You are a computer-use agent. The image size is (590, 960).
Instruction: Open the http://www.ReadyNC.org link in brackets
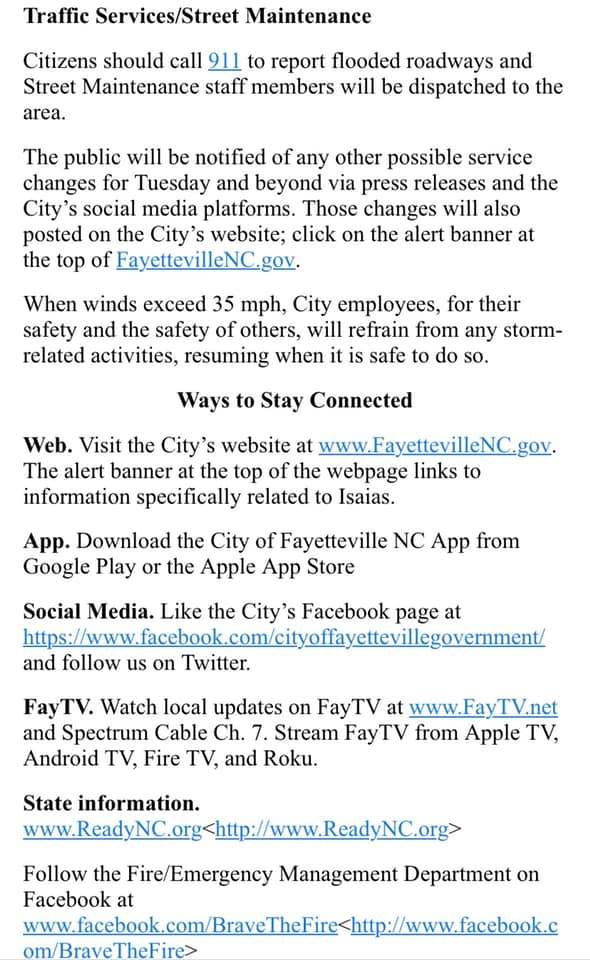coord(332,830)
